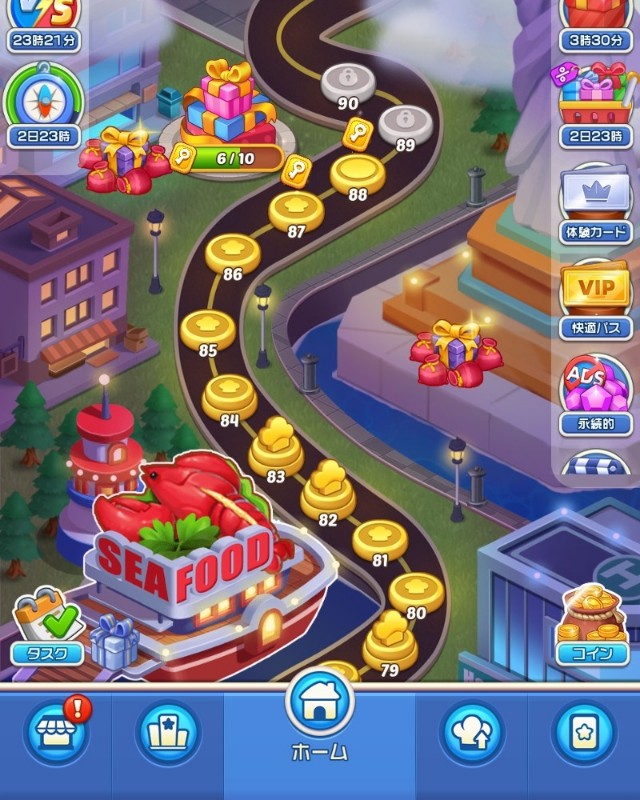The image size is (640, 800).
Task: Replay level 87
Action: [x=296, y=213]
